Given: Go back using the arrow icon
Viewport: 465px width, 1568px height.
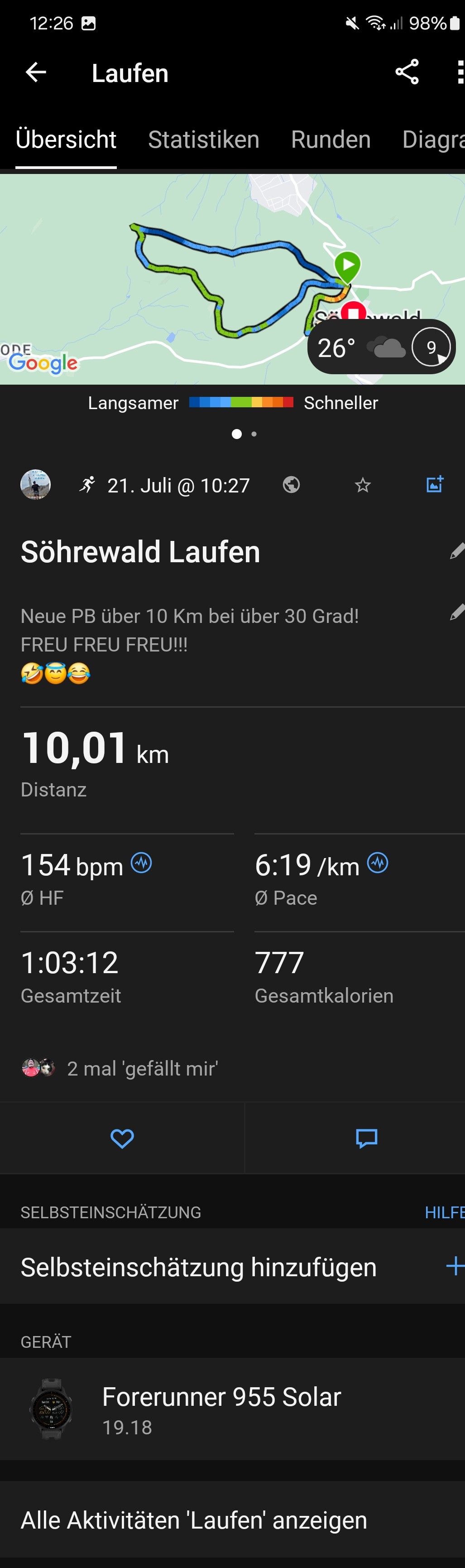Looking at the screenshot, I should [36, 72].
